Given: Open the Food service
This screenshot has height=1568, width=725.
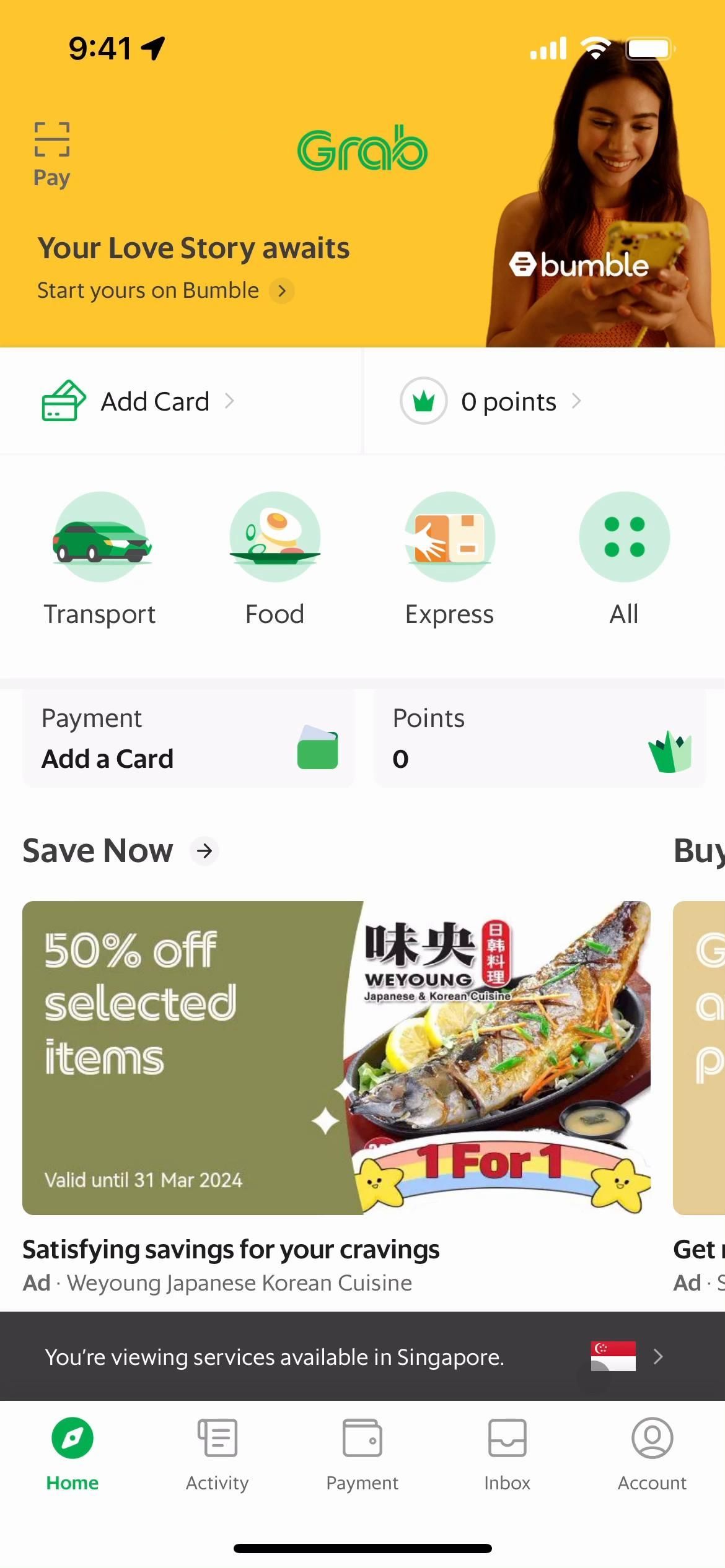Looking at the screenshot, I should (x=275, y=557).
